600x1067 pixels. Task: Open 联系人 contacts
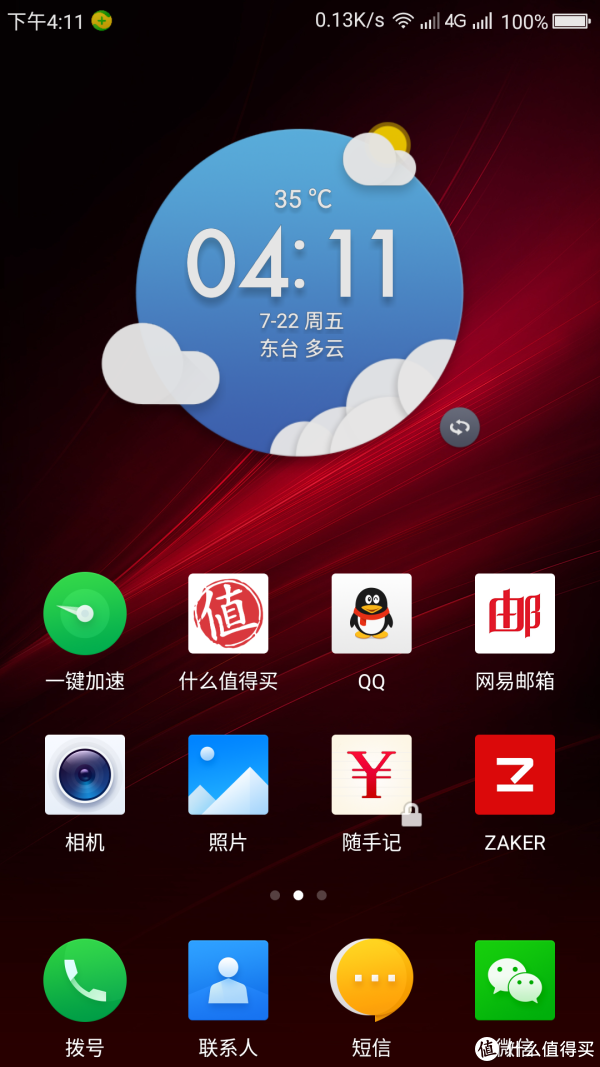point(228,980)
